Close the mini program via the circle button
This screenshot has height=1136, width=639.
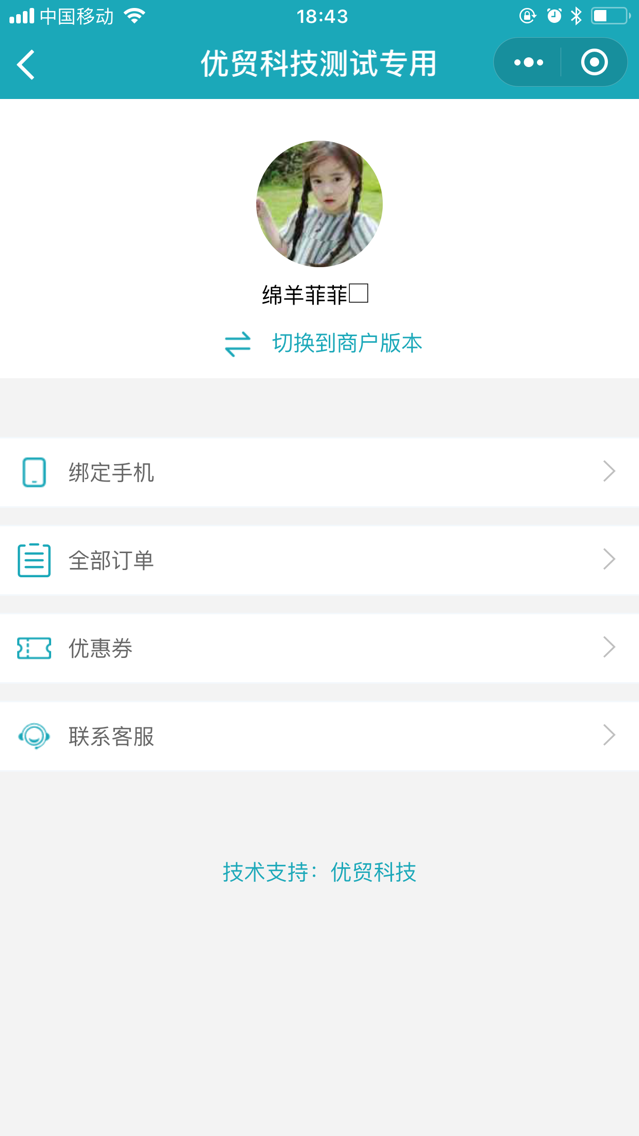pyautogui.click(x=594, y=63)
